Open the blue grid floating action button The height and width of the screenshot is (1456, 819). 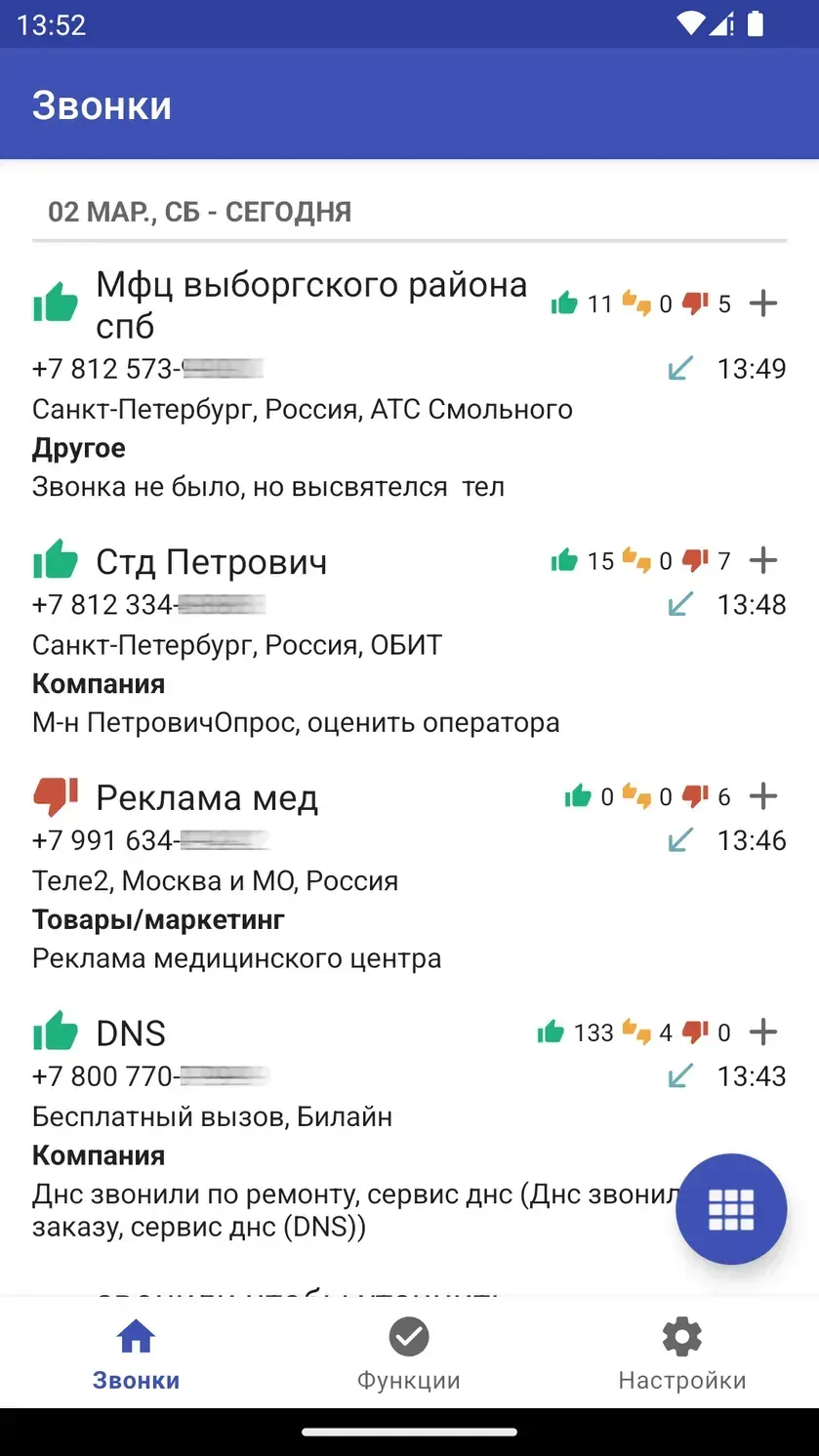click(730, 1208)
